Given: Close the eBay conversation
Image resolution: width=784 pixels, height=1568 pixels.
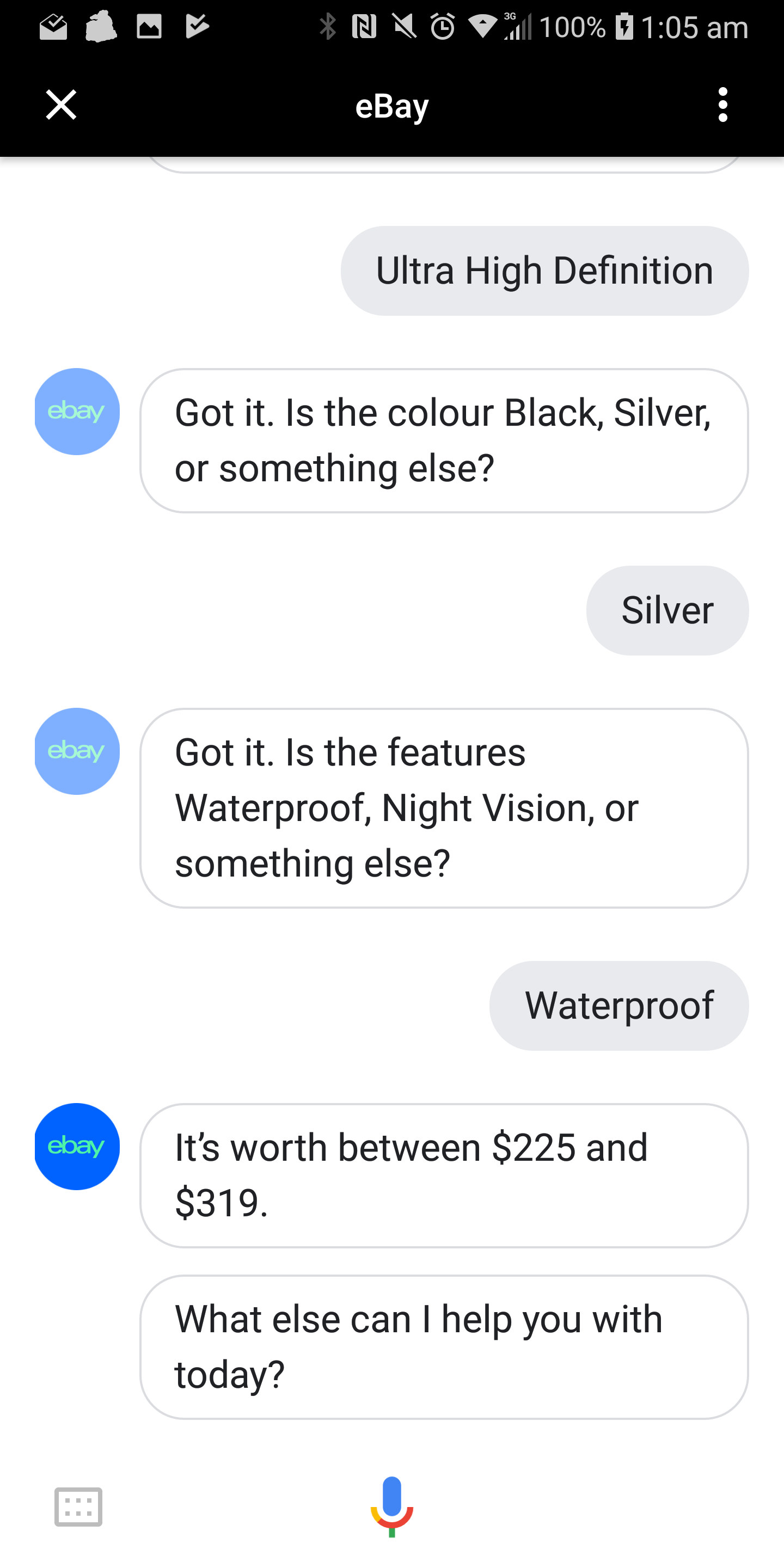Looking at the screenshot, I should point(62,105).
